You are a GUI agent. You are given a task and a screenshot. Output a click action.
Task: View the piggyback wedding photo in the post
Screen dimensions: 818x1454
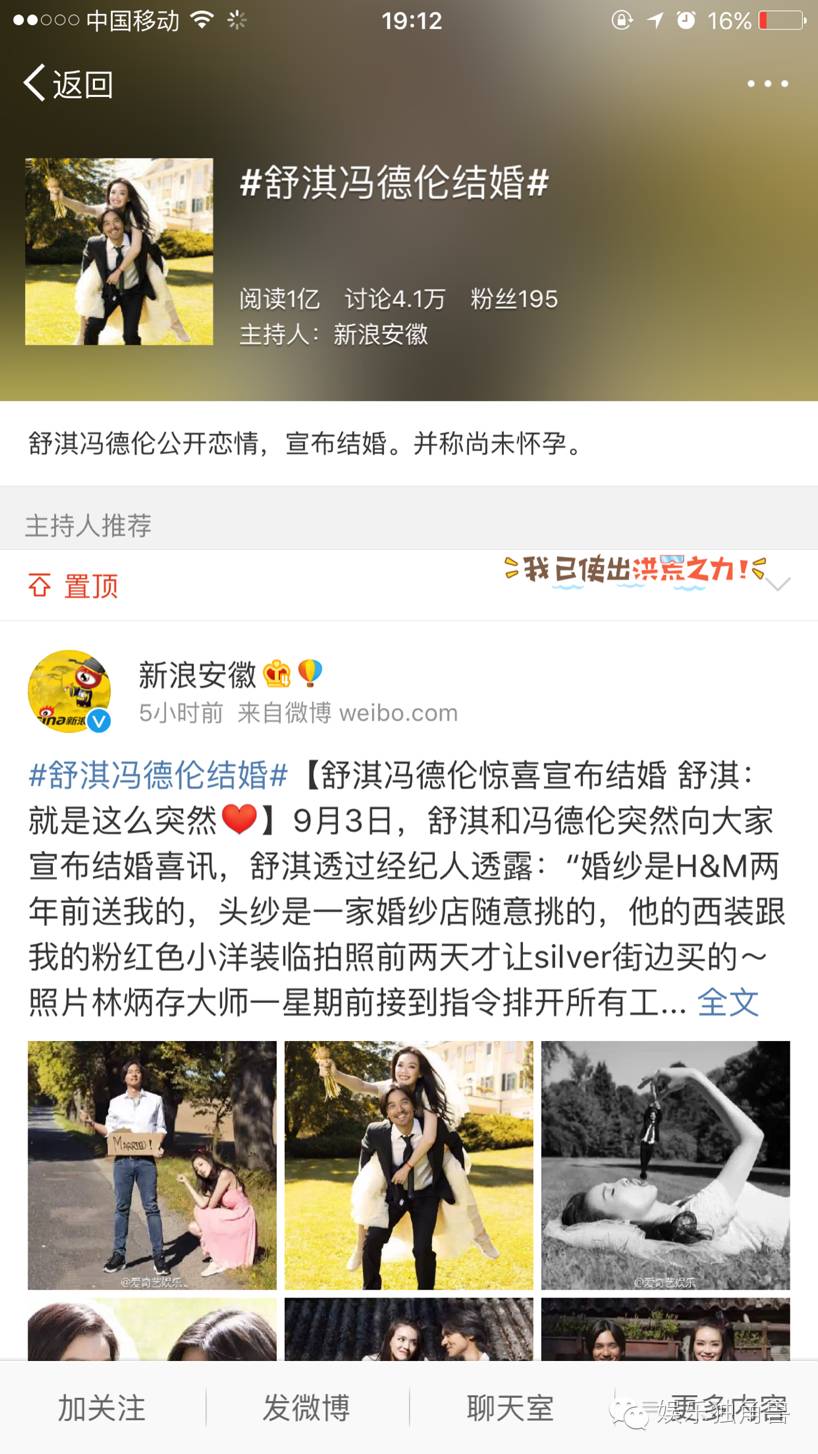409,1165
